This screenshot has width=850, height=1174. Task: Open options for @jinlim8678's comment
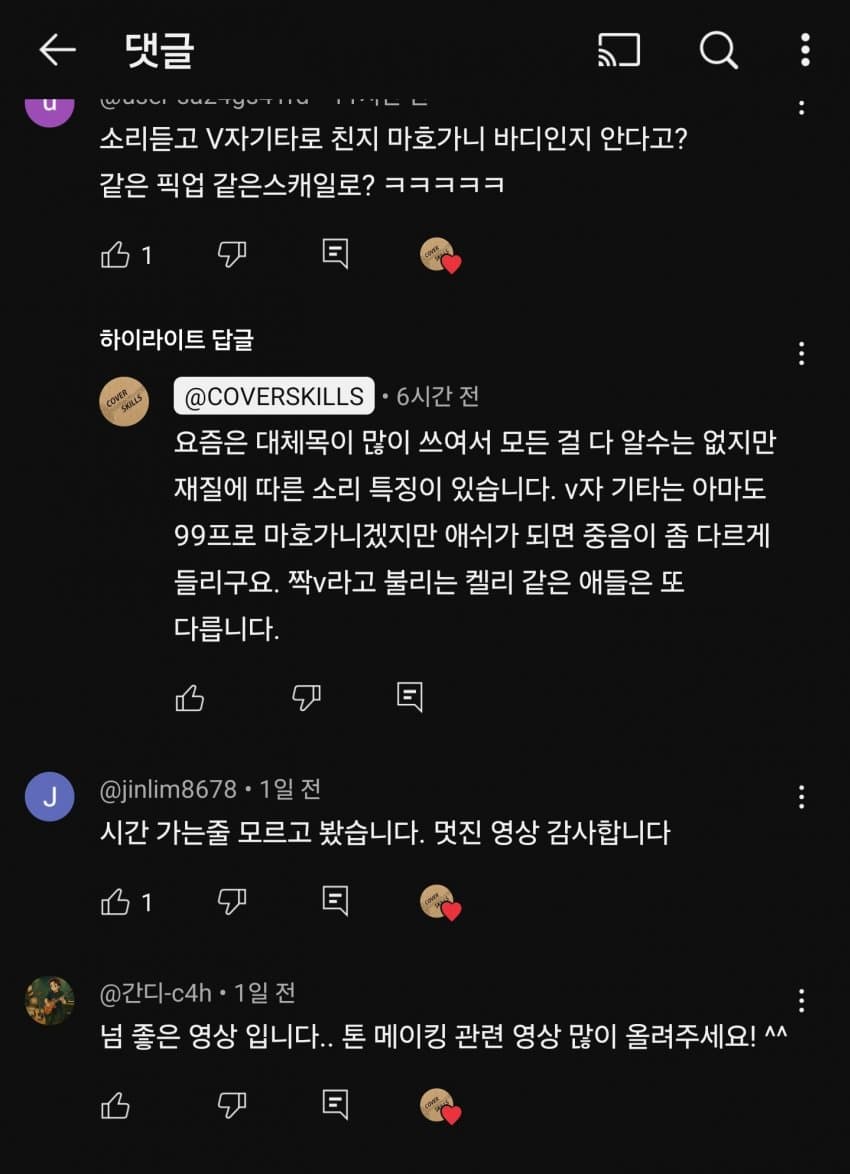click(x=801, y=797)
